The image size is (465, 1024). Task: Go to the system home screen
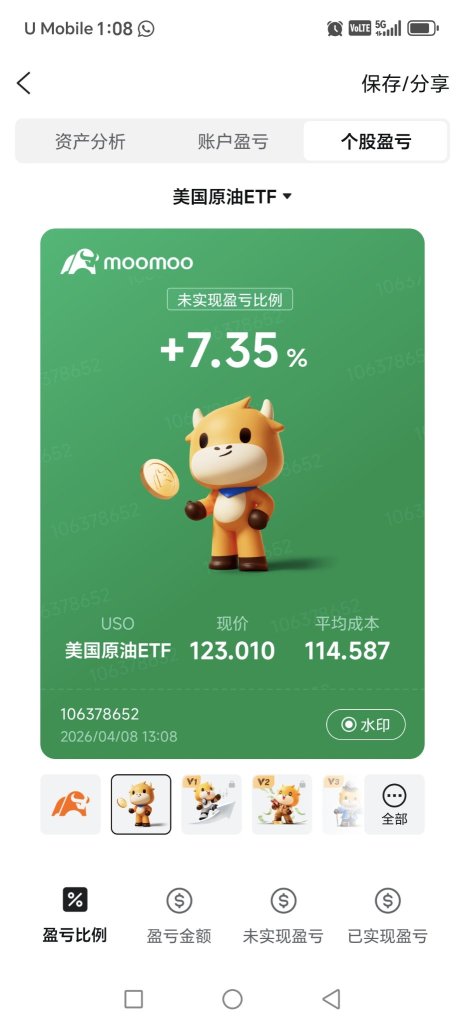(x=232, y=999)
